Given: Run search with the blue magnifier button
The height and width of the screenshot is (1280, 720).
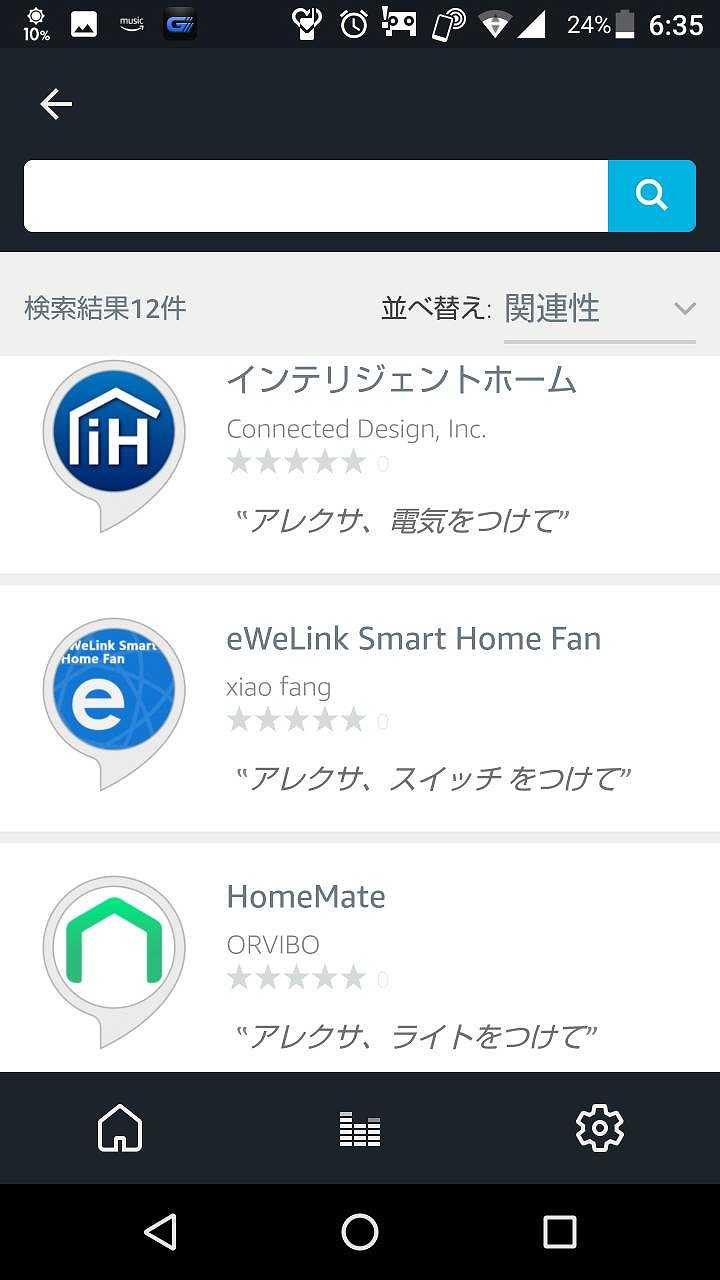Looking at the screenshot, I should [x=652, y=196].
